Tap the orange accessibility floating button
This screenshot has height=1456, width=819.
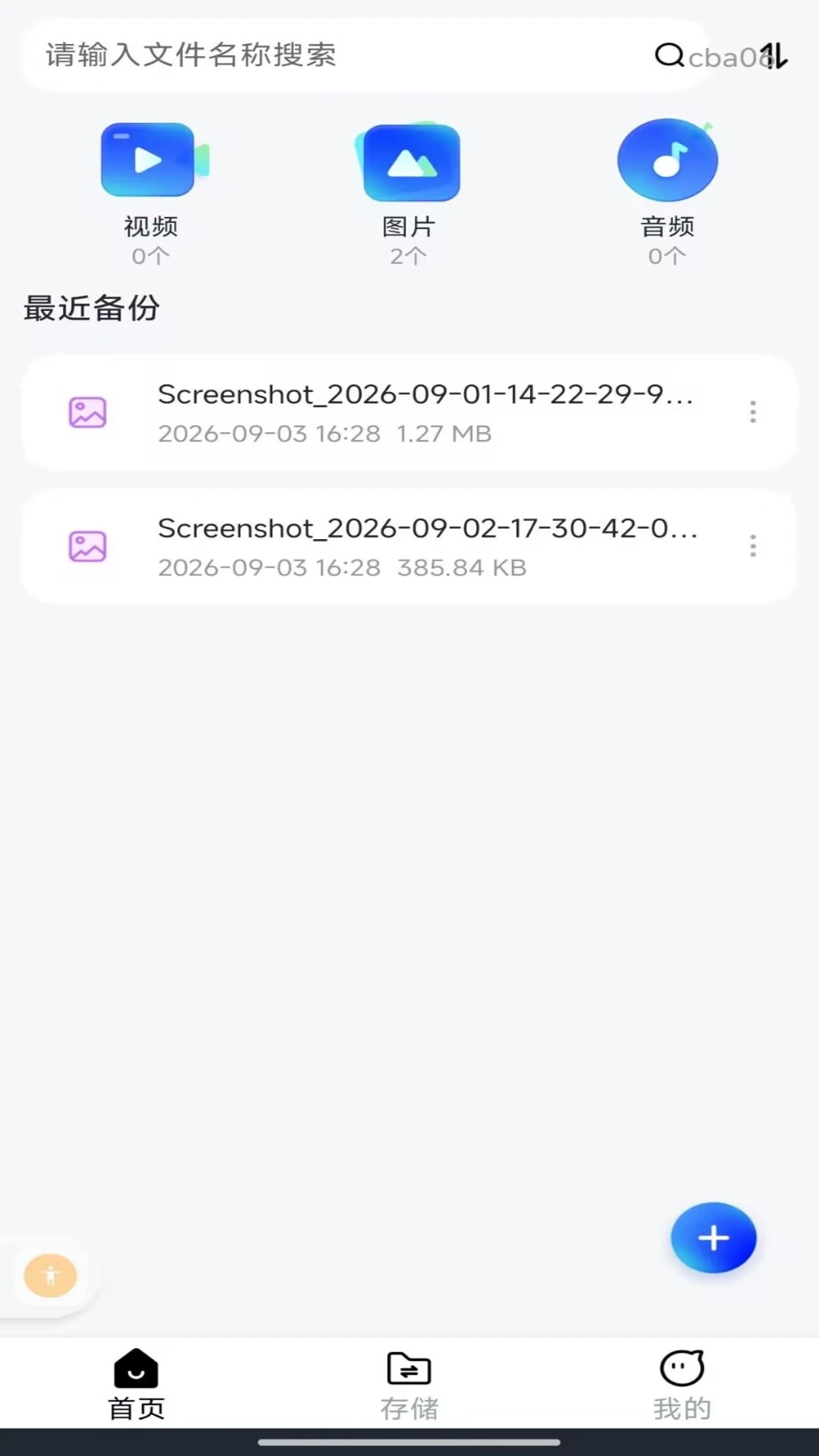[51, 1276]
